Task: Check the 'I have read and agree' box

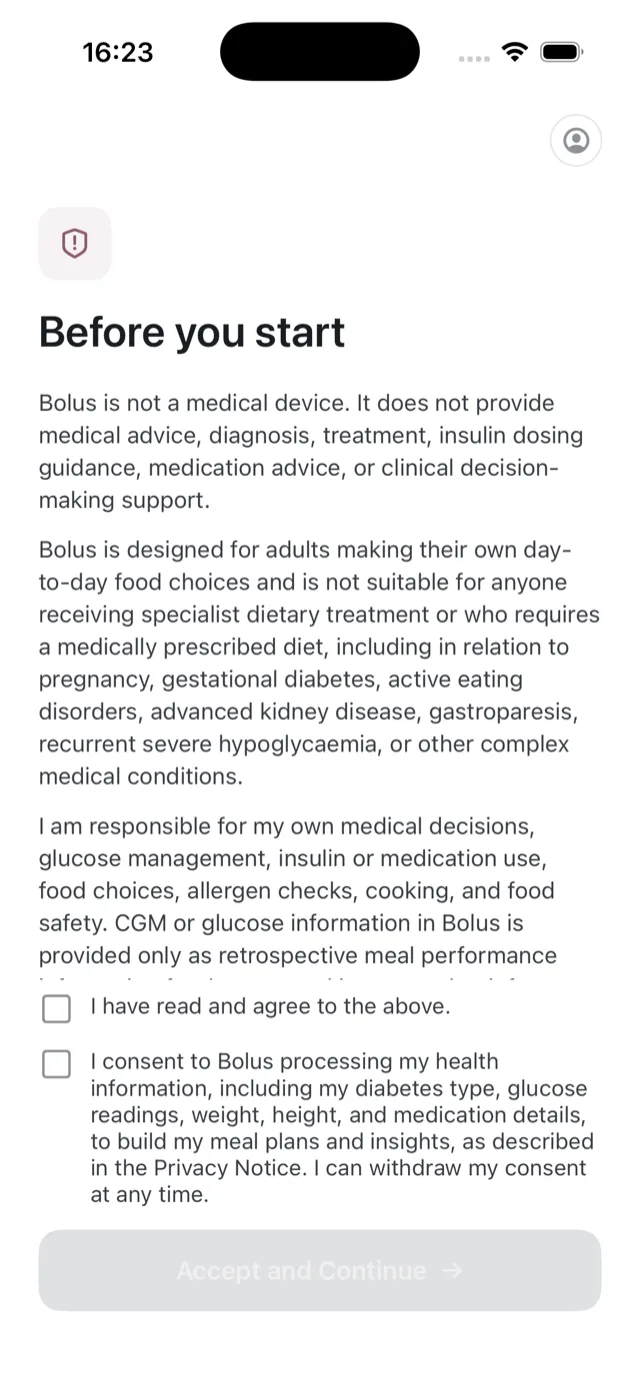Action: coord(57,1009)
